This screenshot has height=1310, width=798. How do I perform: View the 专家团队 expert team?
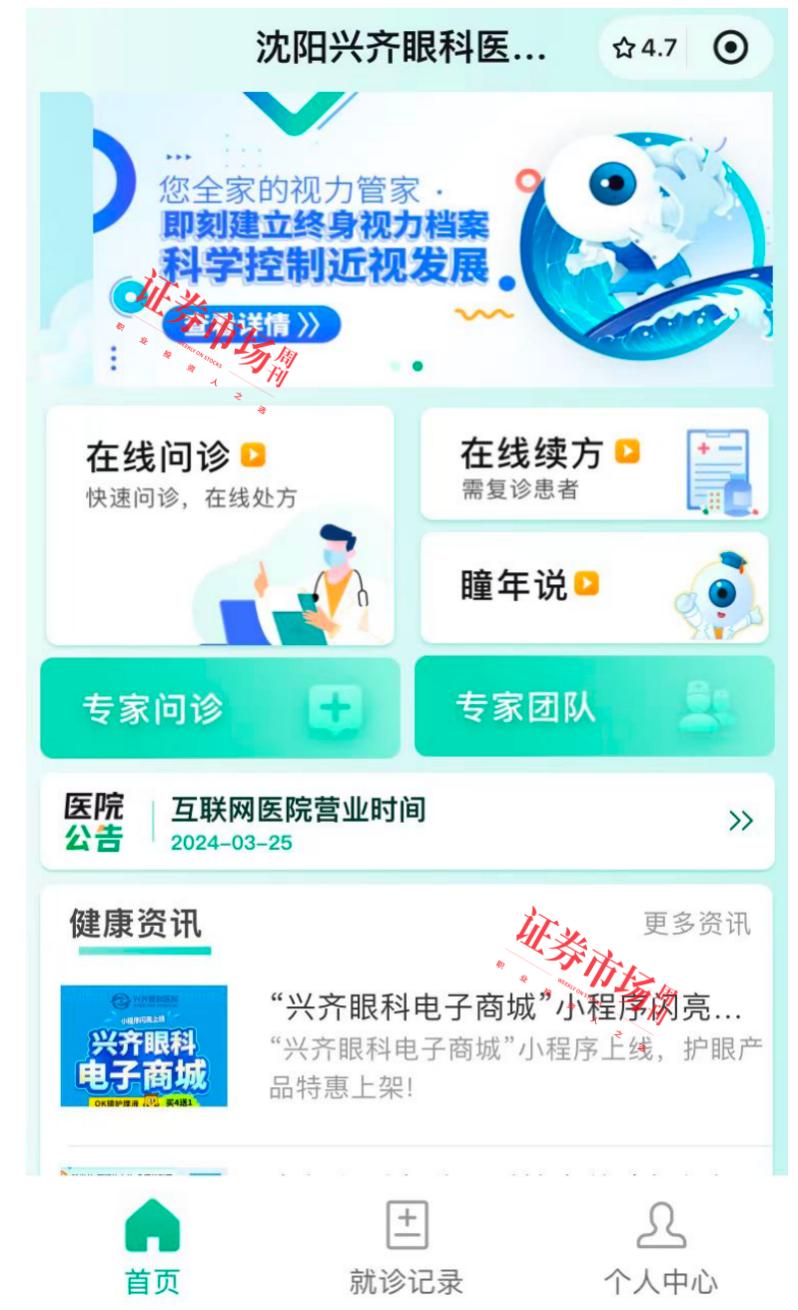[x=594, y=708]
